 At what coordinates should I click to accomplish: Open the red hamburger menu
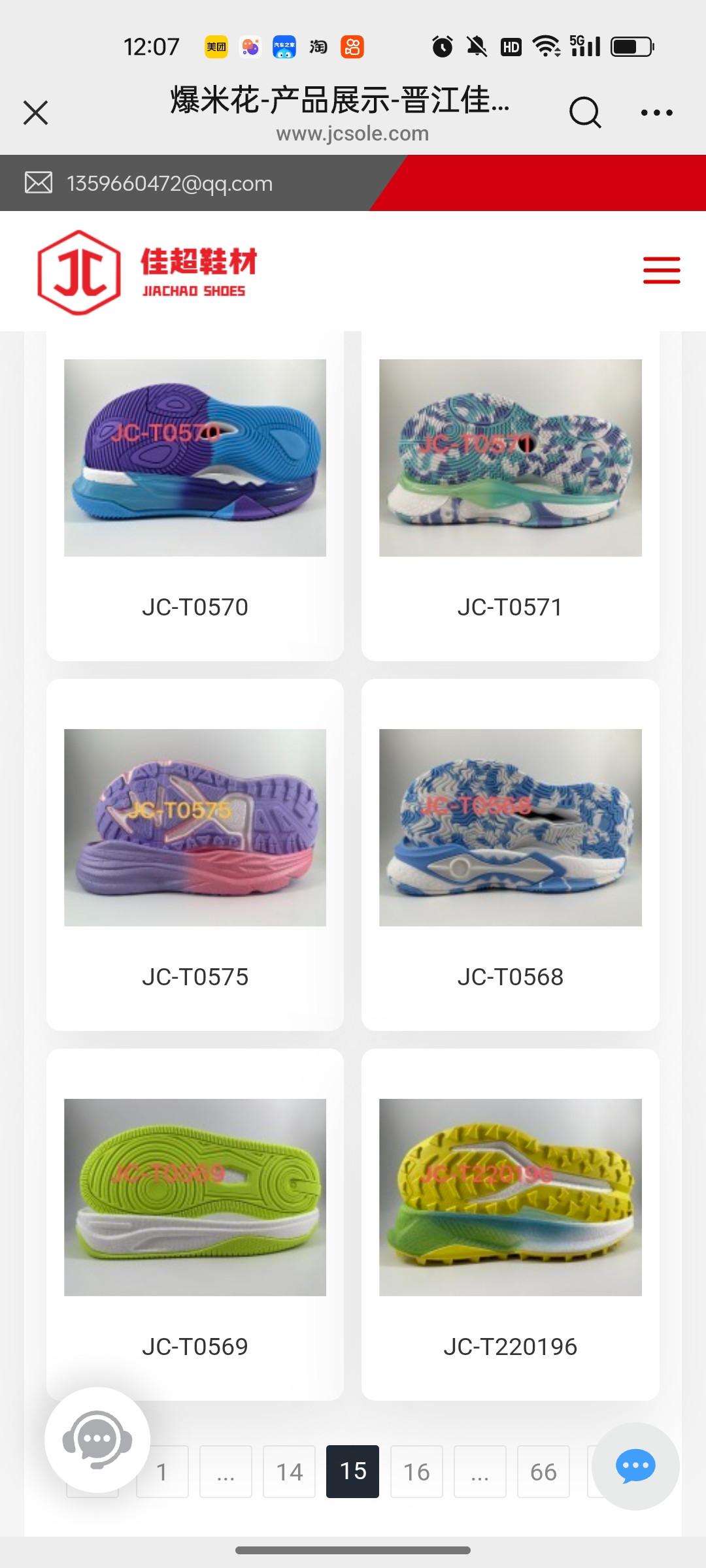pos(662,270)
